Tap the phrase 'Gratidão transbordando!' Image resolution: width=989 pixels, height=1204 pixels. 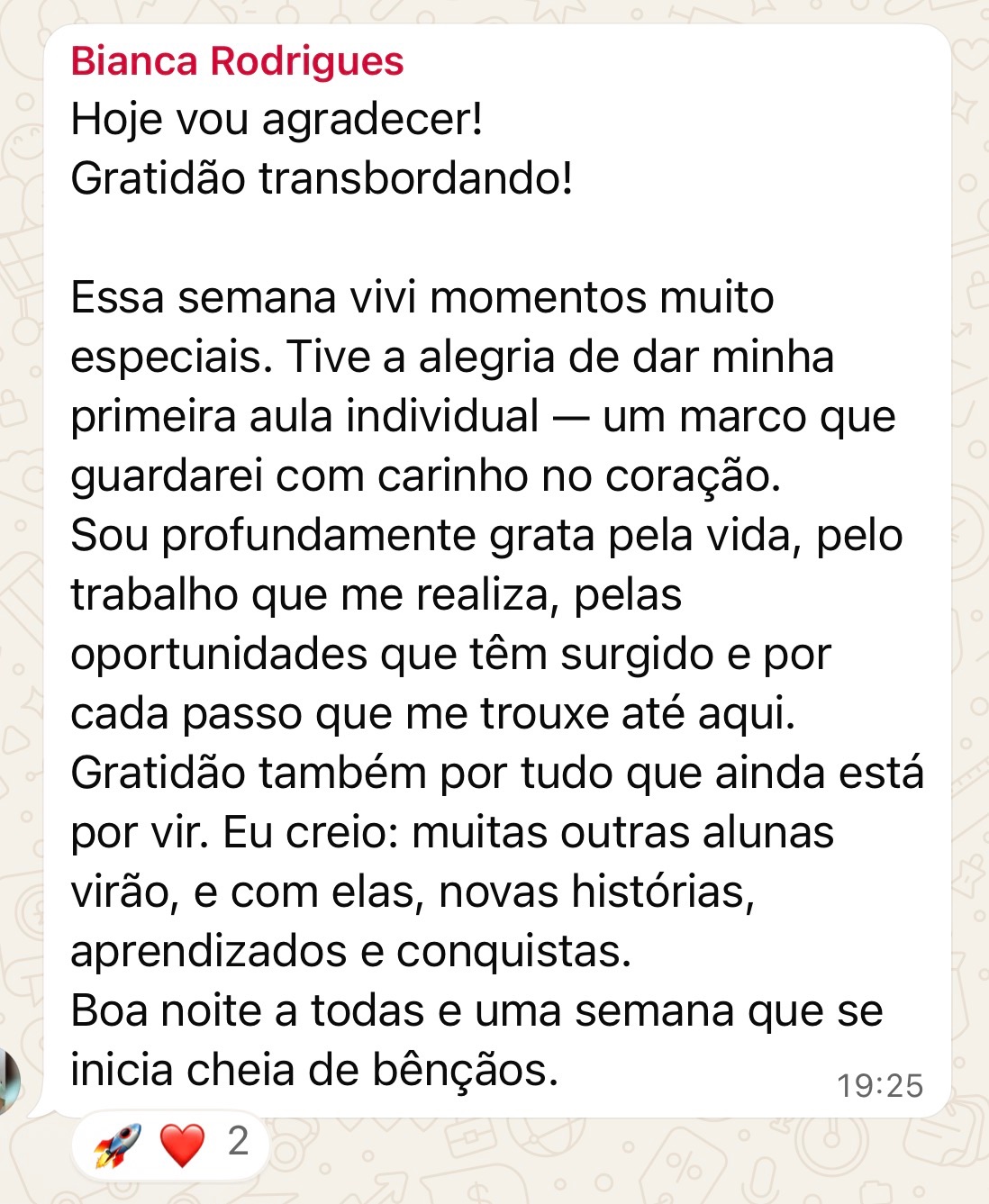click(320, 178)
